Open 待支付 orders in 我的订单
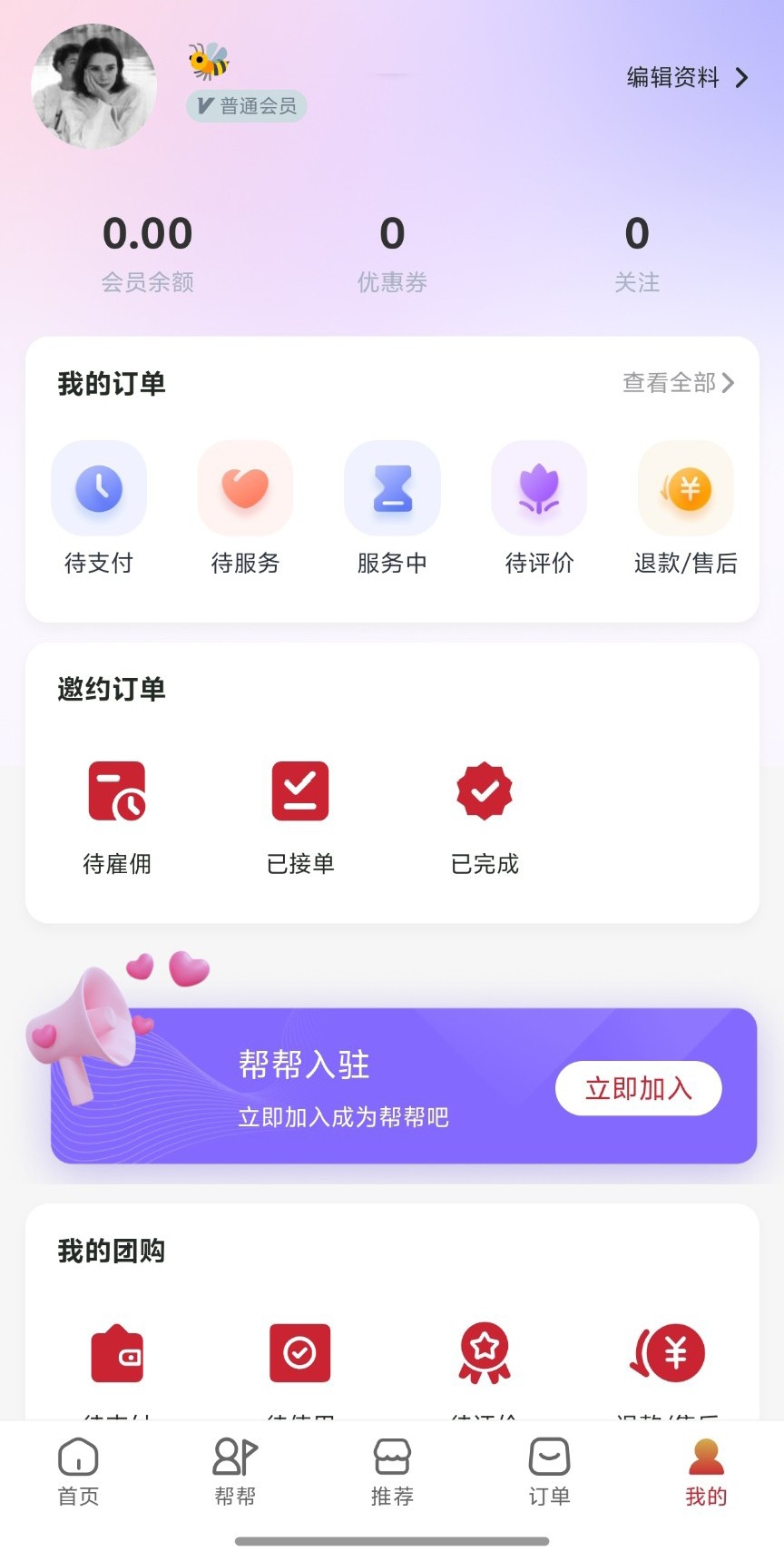The height and width of the screenshot is (1561, 784). tap(99, 508)
